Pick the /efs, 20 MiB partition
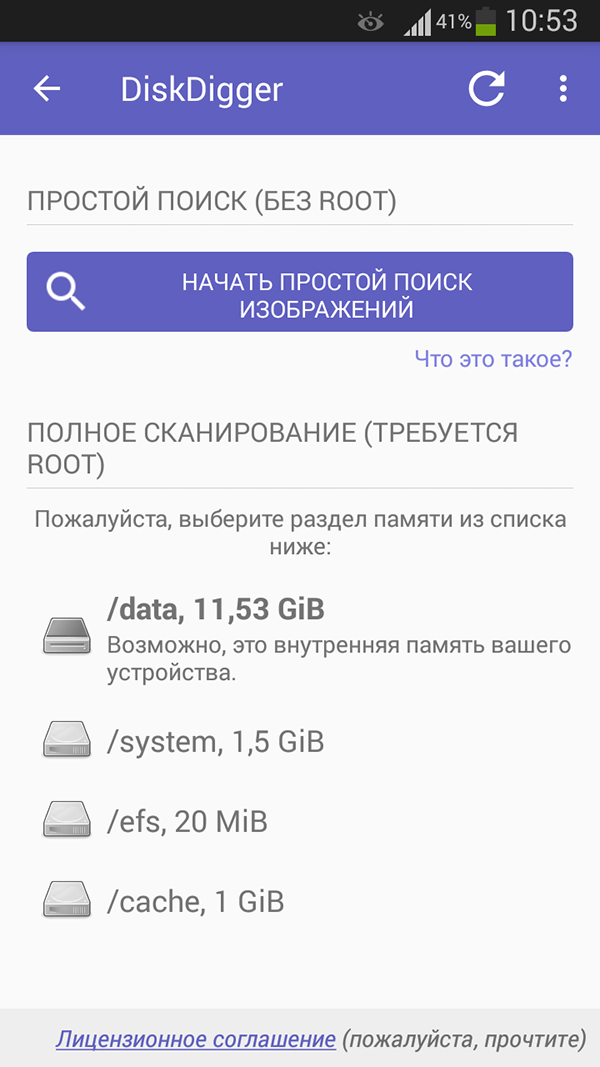This screenshot has height=1067, width=600. pyautogui.click(x=187, y=822)
